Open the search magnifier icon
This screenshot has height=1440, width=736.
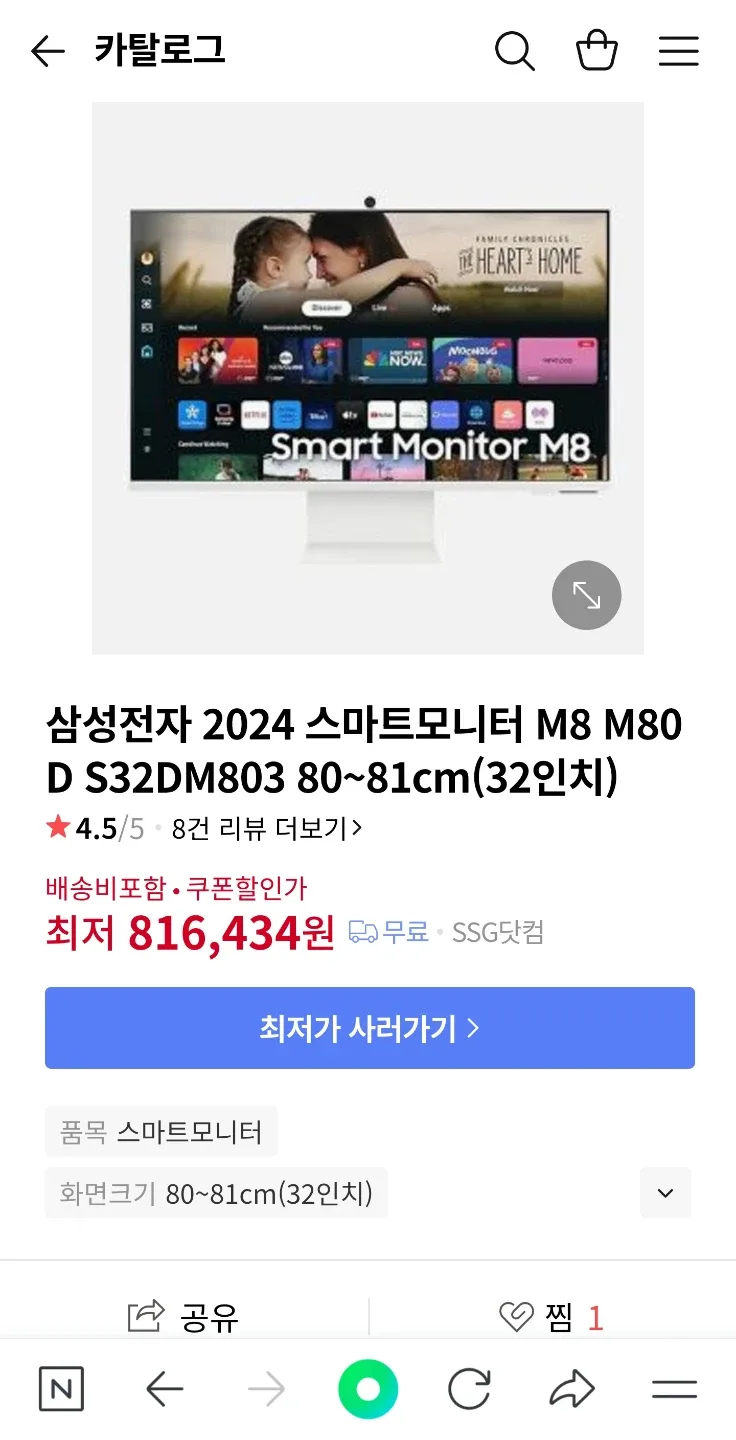(x=515, y=51)
